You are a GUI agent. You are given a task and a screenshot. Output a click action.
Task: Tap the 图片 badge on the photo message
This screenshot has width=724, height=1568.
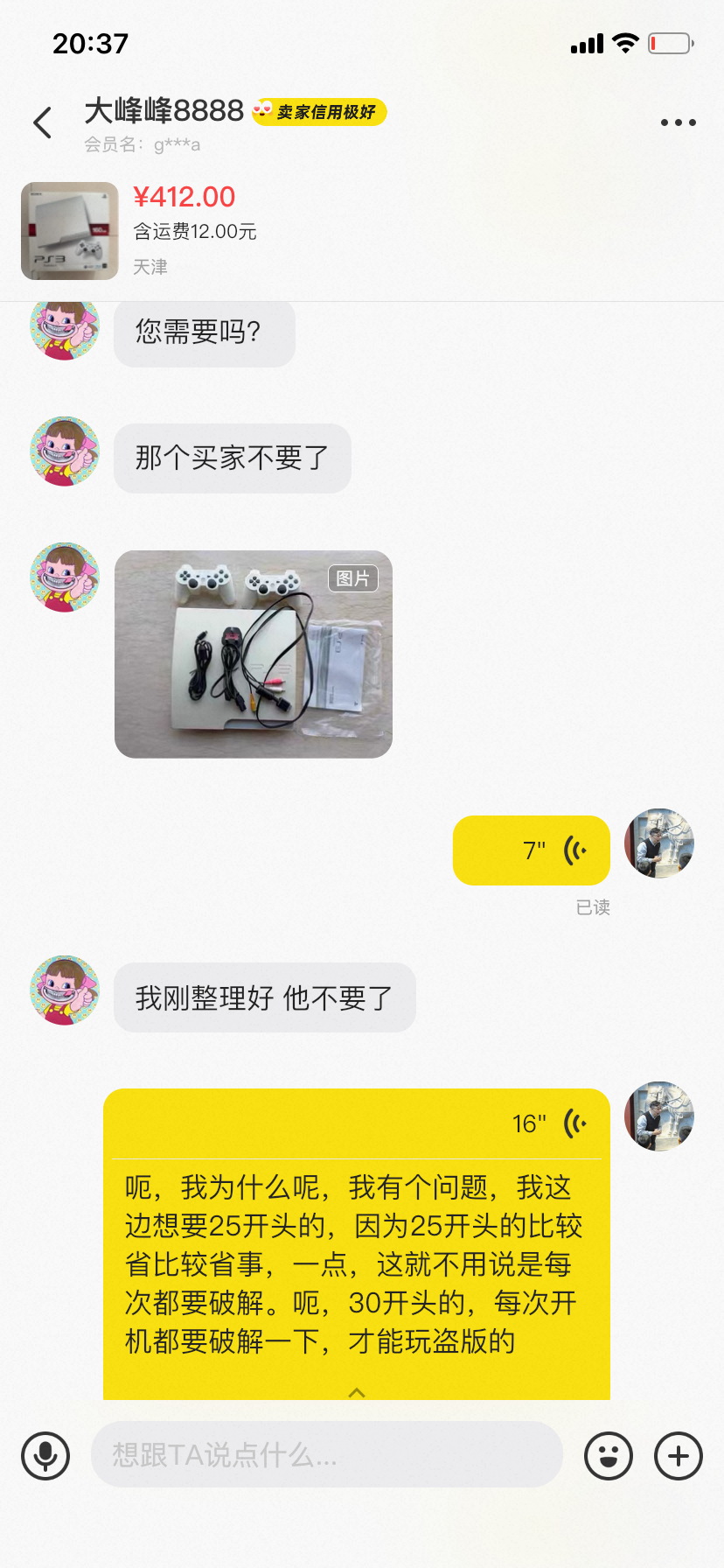tap(353, 578)
